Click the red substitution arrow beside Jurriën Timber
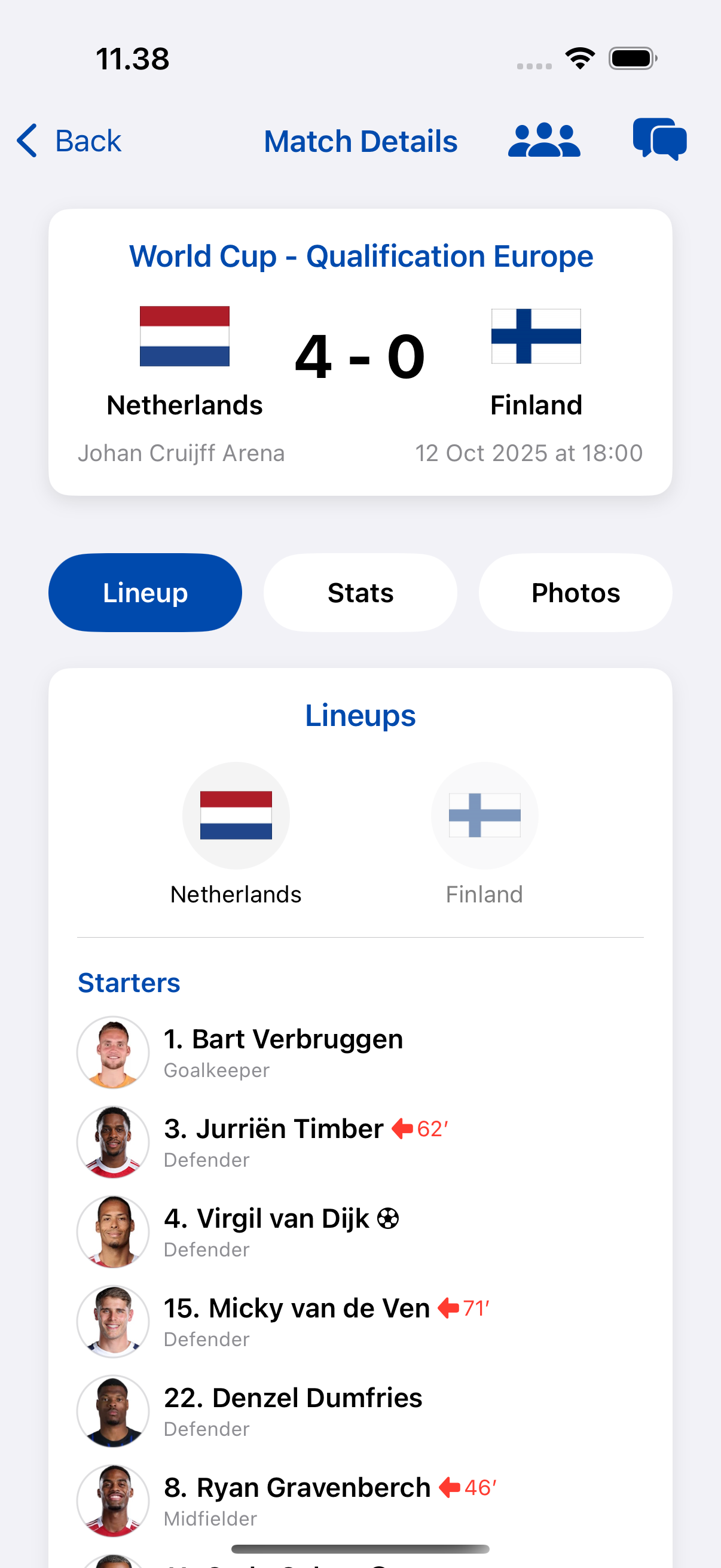Image resolution: width=721 pixels, height=1568 pixels. pyautogui.click(x=401, y=1127)
